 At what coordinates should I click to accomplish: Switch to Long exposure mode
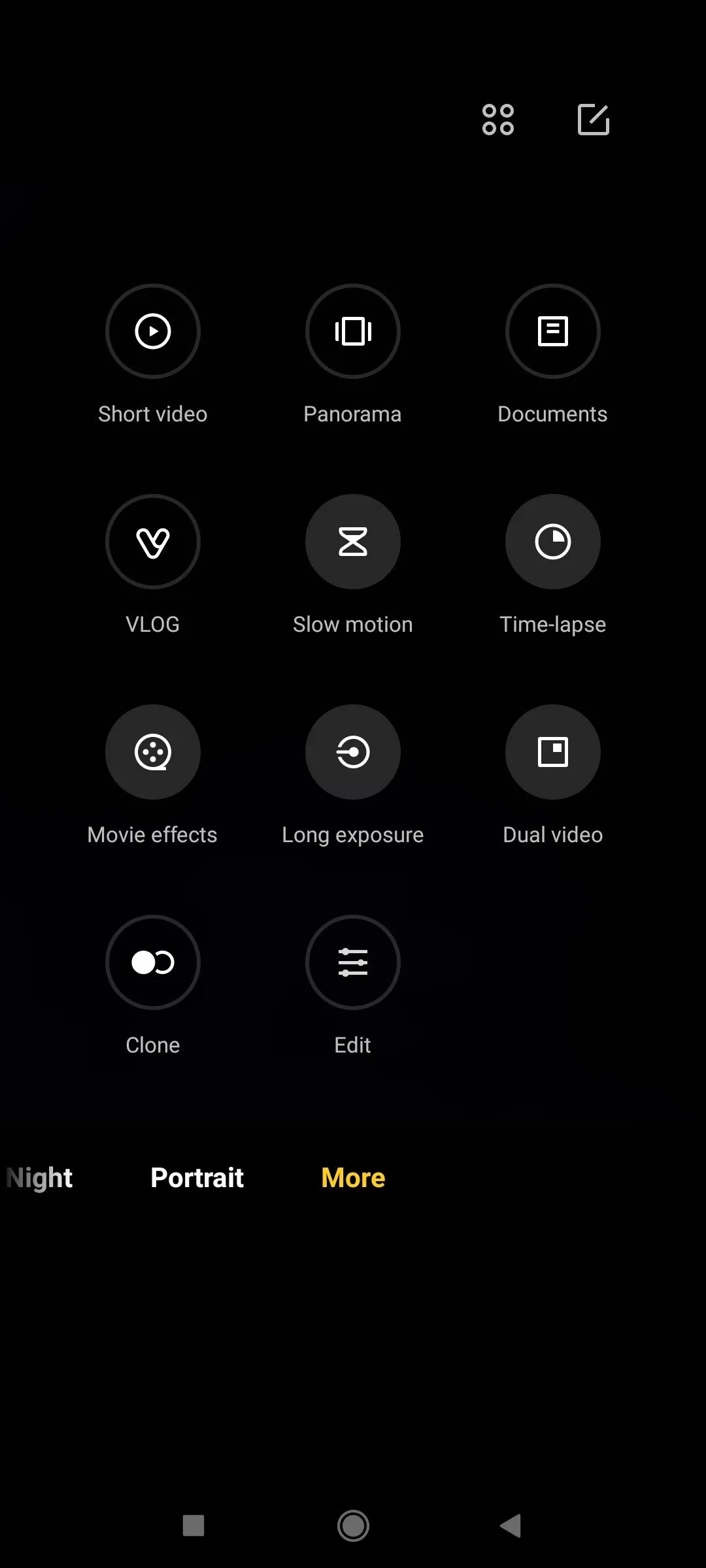353,752
